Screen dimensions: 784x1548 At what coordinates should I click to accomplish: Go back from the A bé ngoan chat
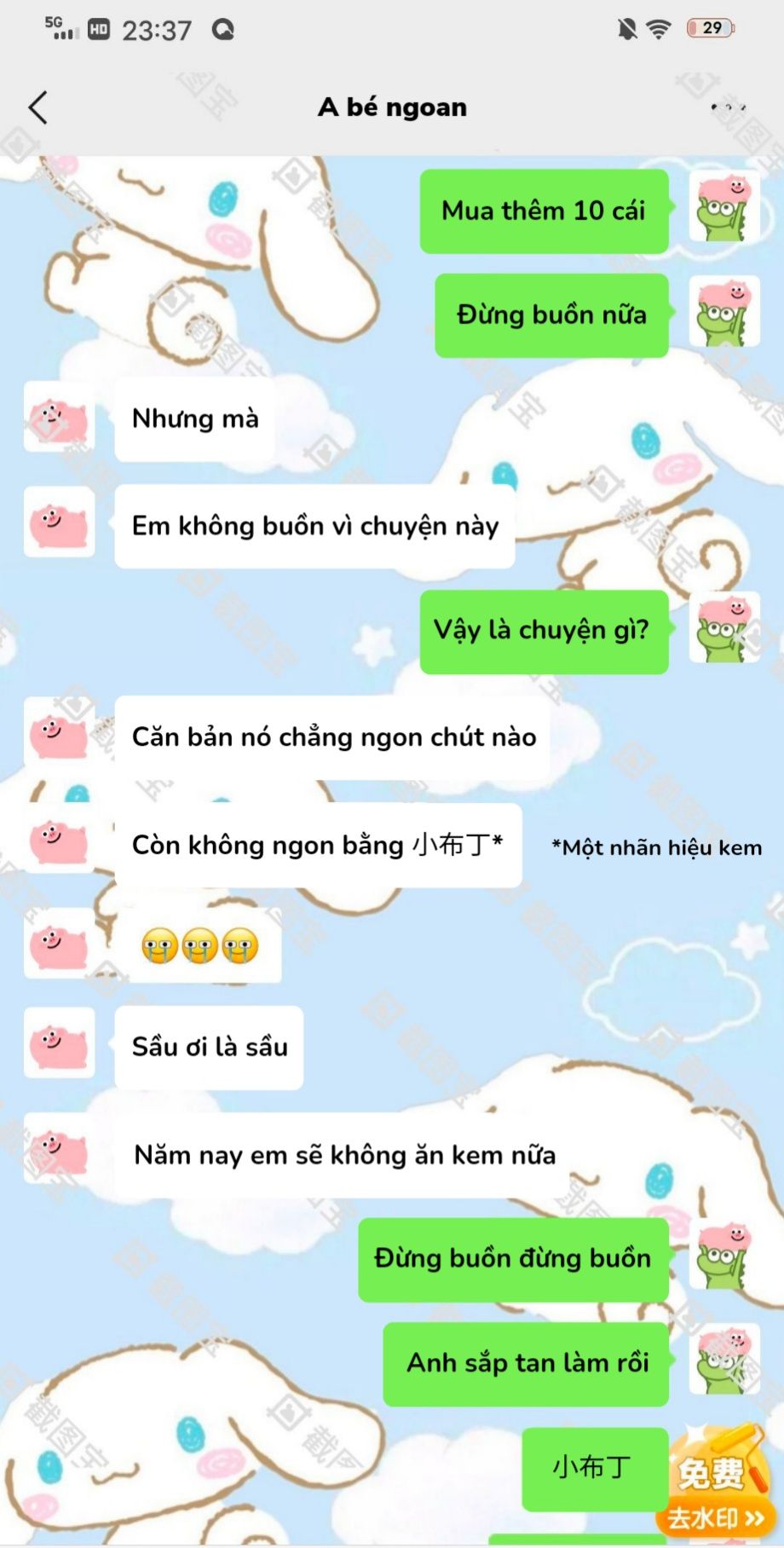pos(38,108)
